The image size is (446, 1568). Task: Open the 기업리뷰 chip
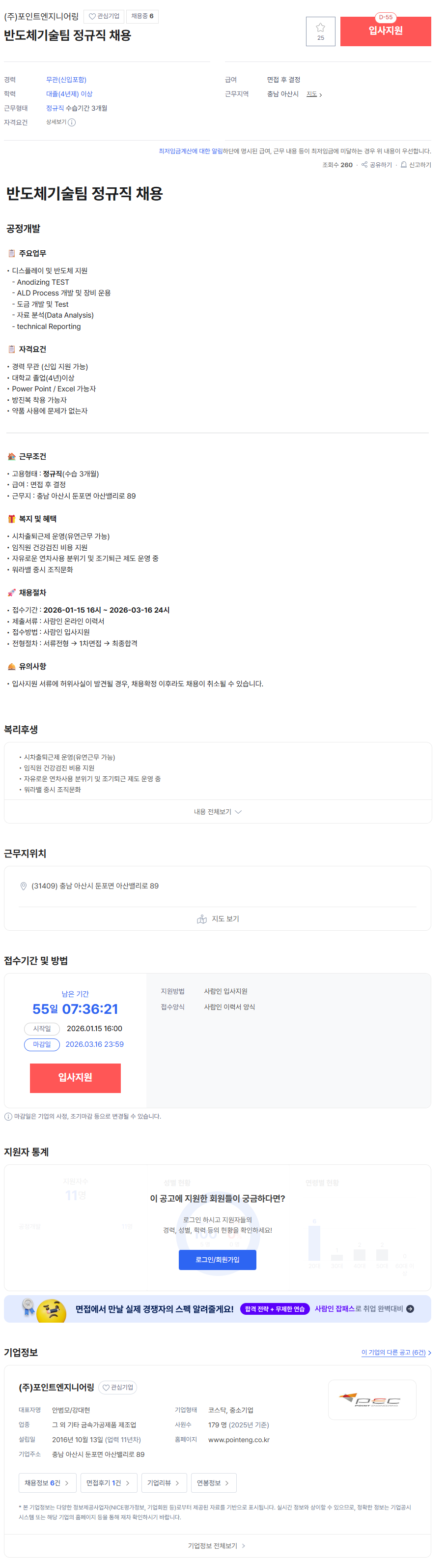pos(164,1483)
